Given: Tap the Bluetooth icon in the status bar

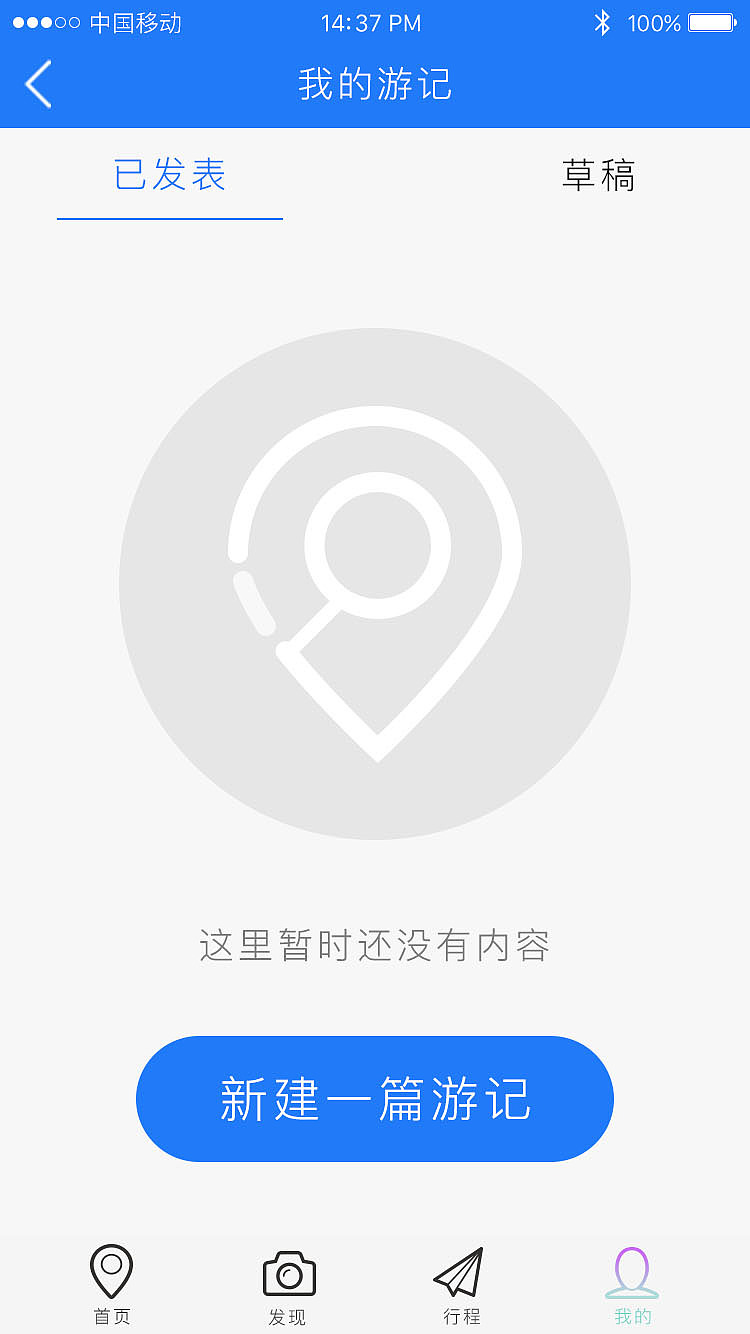Looking at the screenshot, I should pos(602,22).
